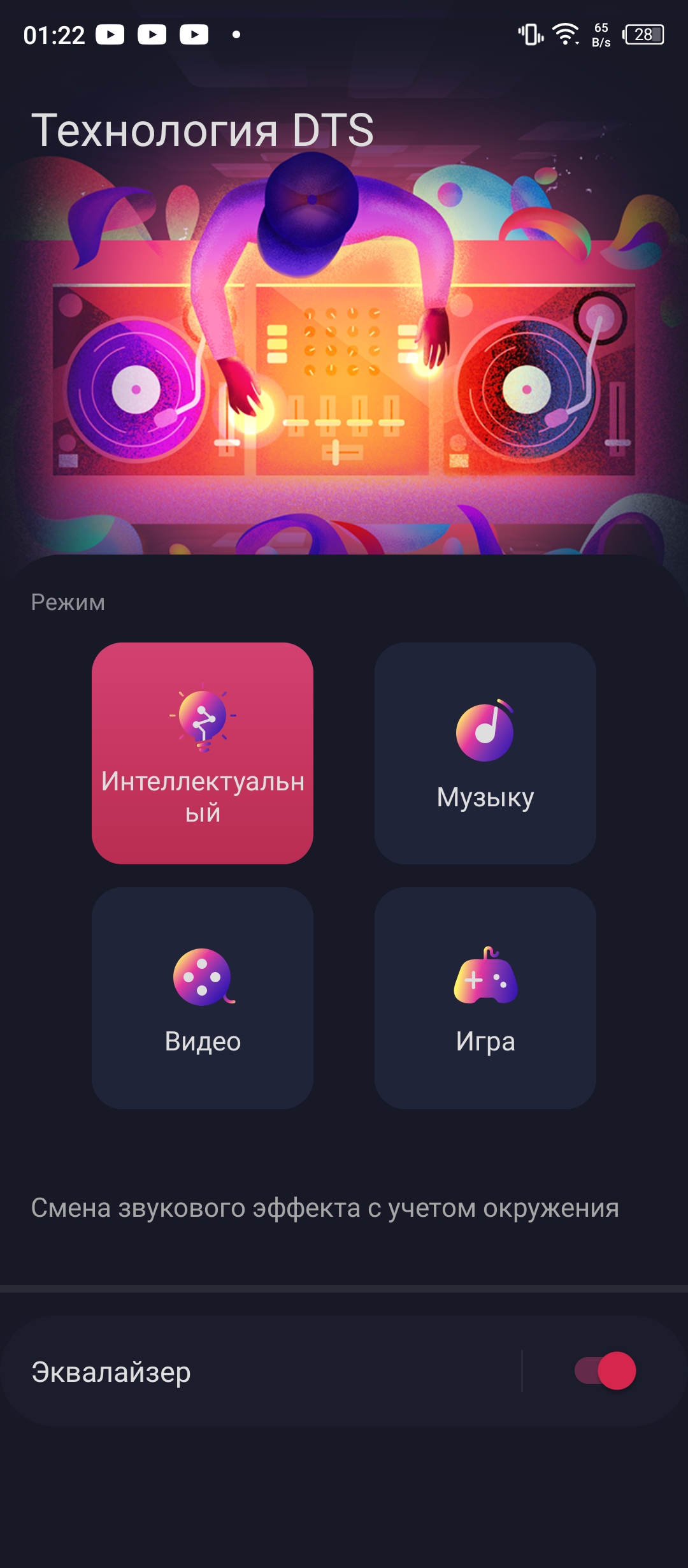Viewport: 688px width, 1568px height.
Task: Turn off the Эквалайзер switch
Action: 605,1370
